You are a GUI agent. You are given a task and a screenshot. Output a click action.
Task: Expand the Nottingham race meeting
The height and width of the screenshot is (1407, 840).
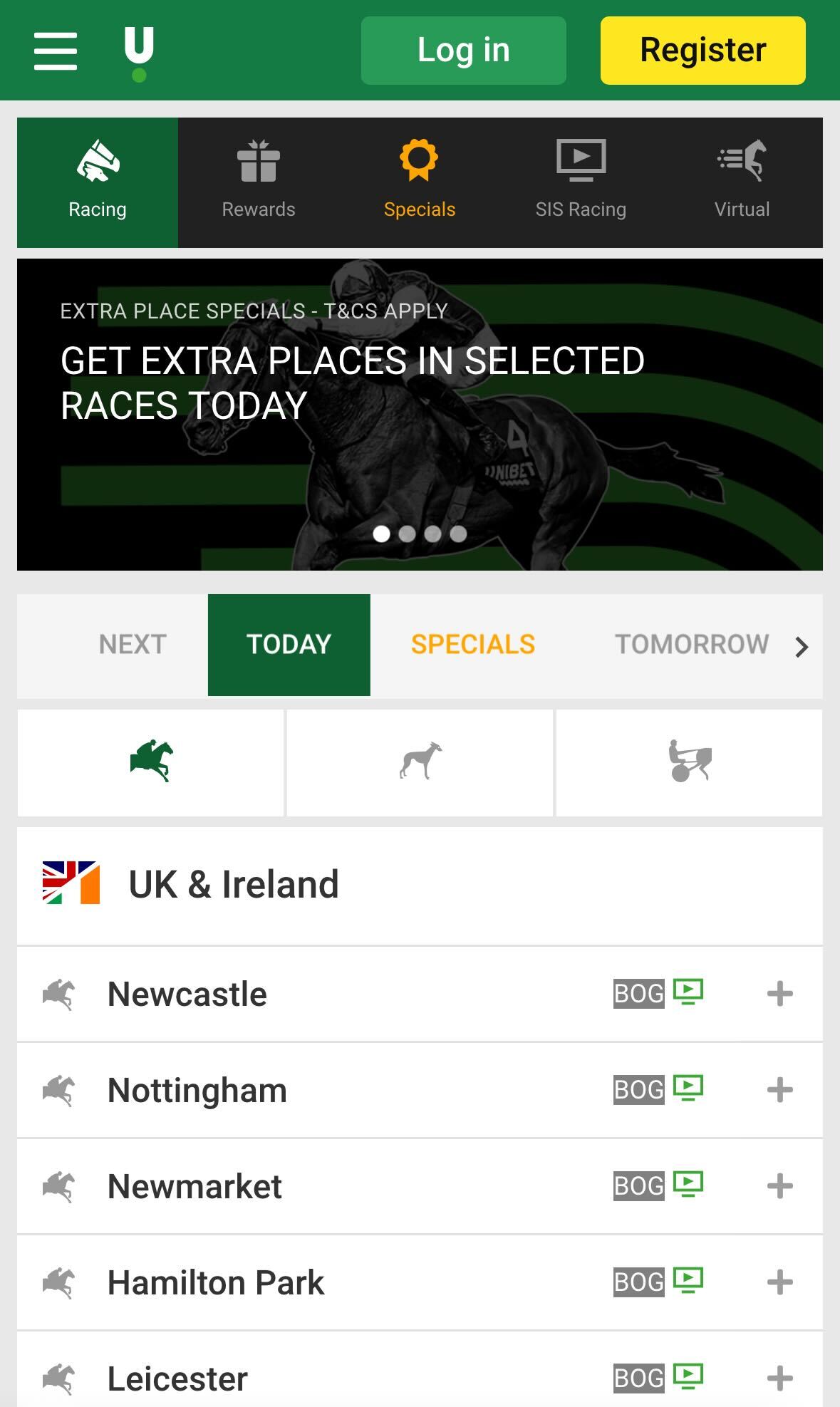pos(782,1089)
